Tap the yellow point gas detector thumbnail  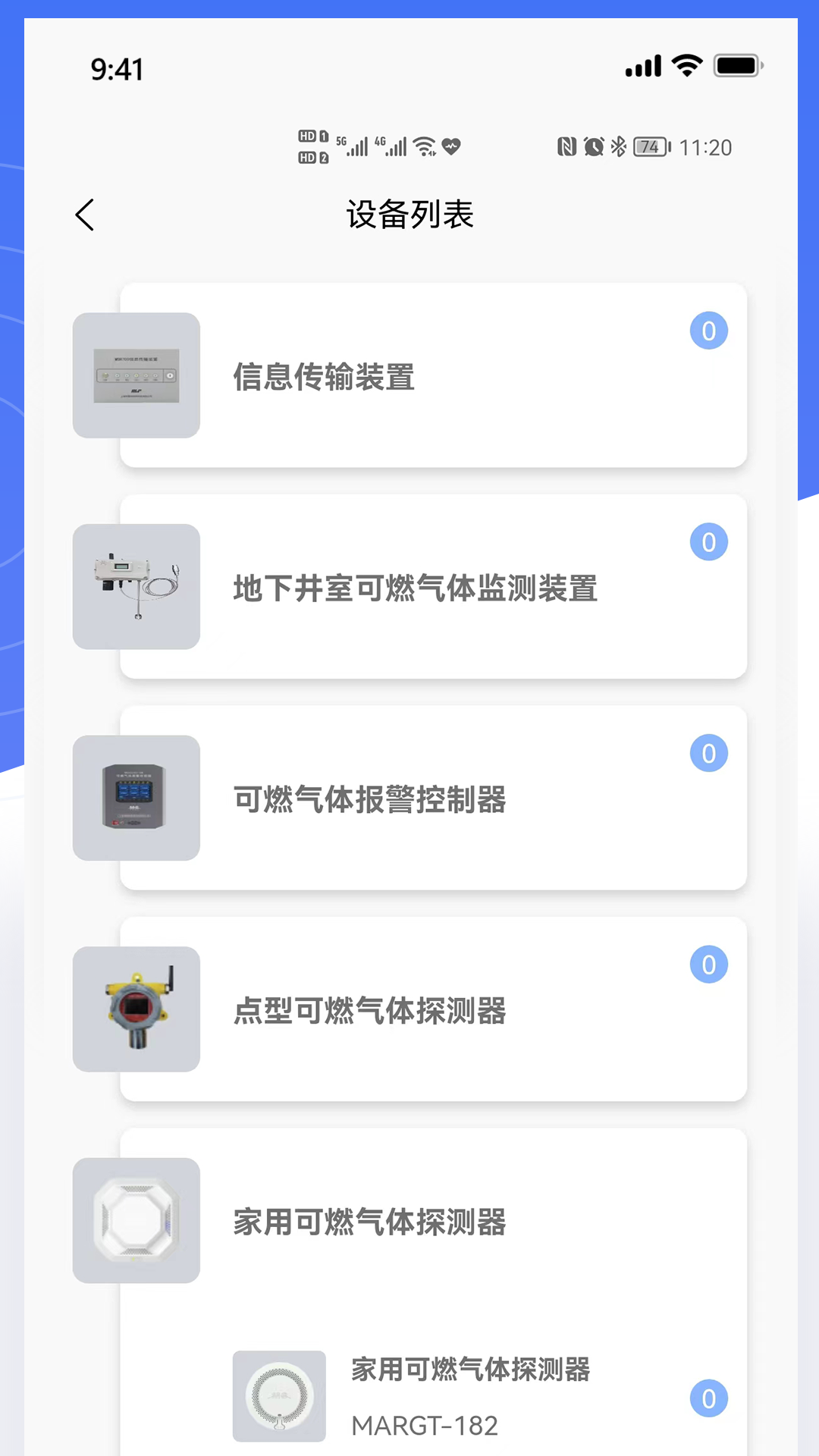pos(136,1009)
